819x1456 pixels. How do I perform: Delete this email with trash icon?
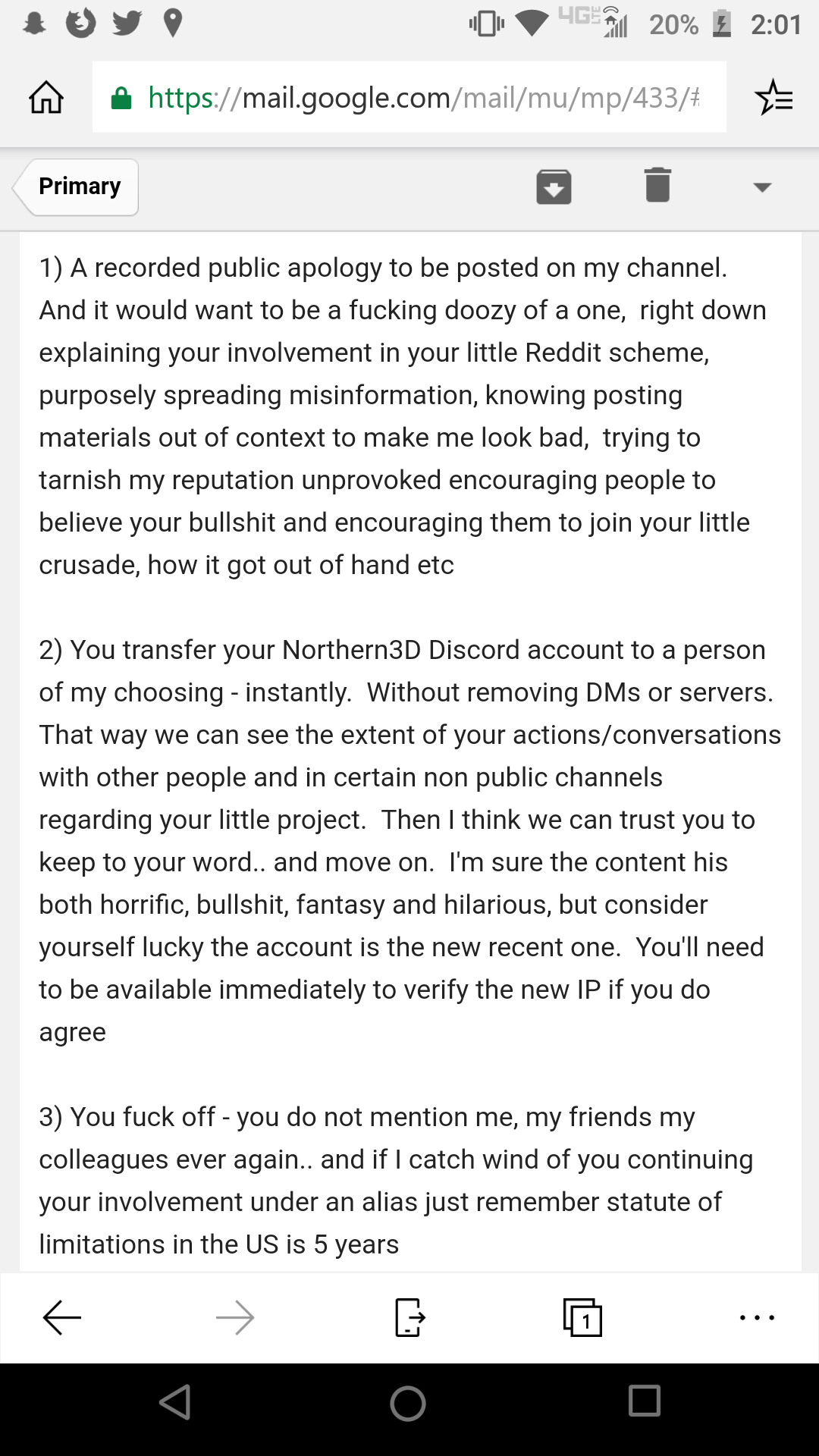coord(657,185)
